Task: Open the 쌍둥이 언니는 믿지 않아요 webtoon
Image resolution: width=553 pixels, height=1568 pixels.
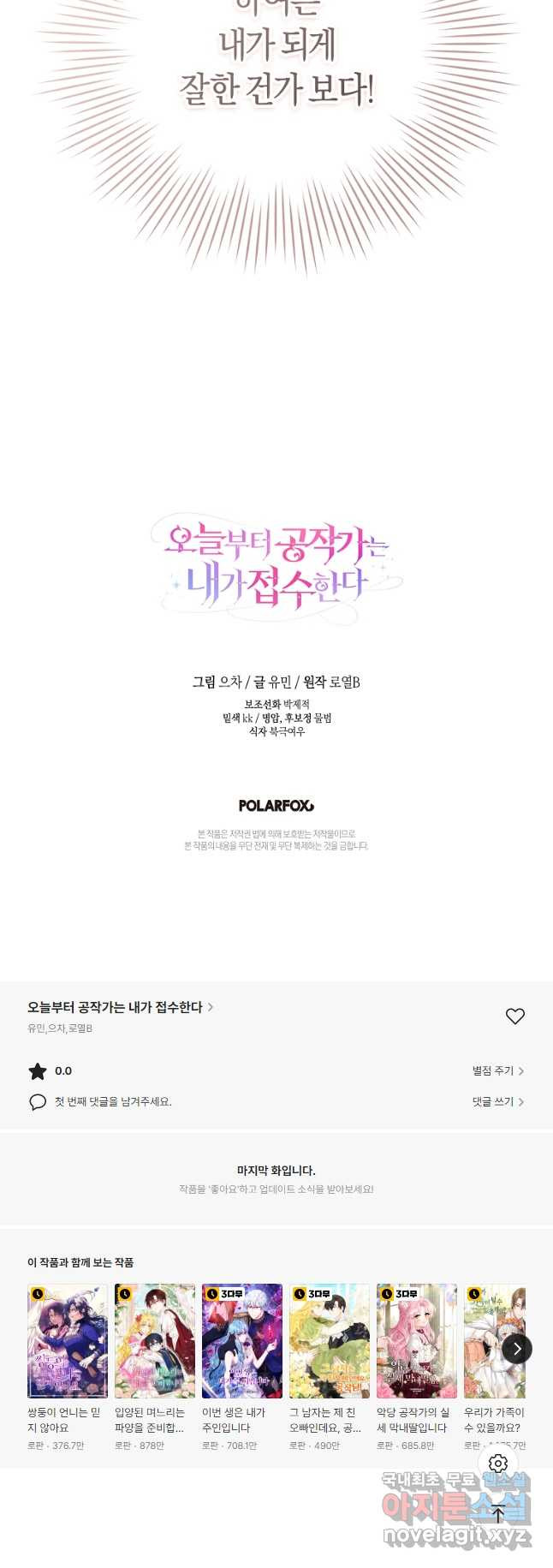Action: coord(68,1341)
